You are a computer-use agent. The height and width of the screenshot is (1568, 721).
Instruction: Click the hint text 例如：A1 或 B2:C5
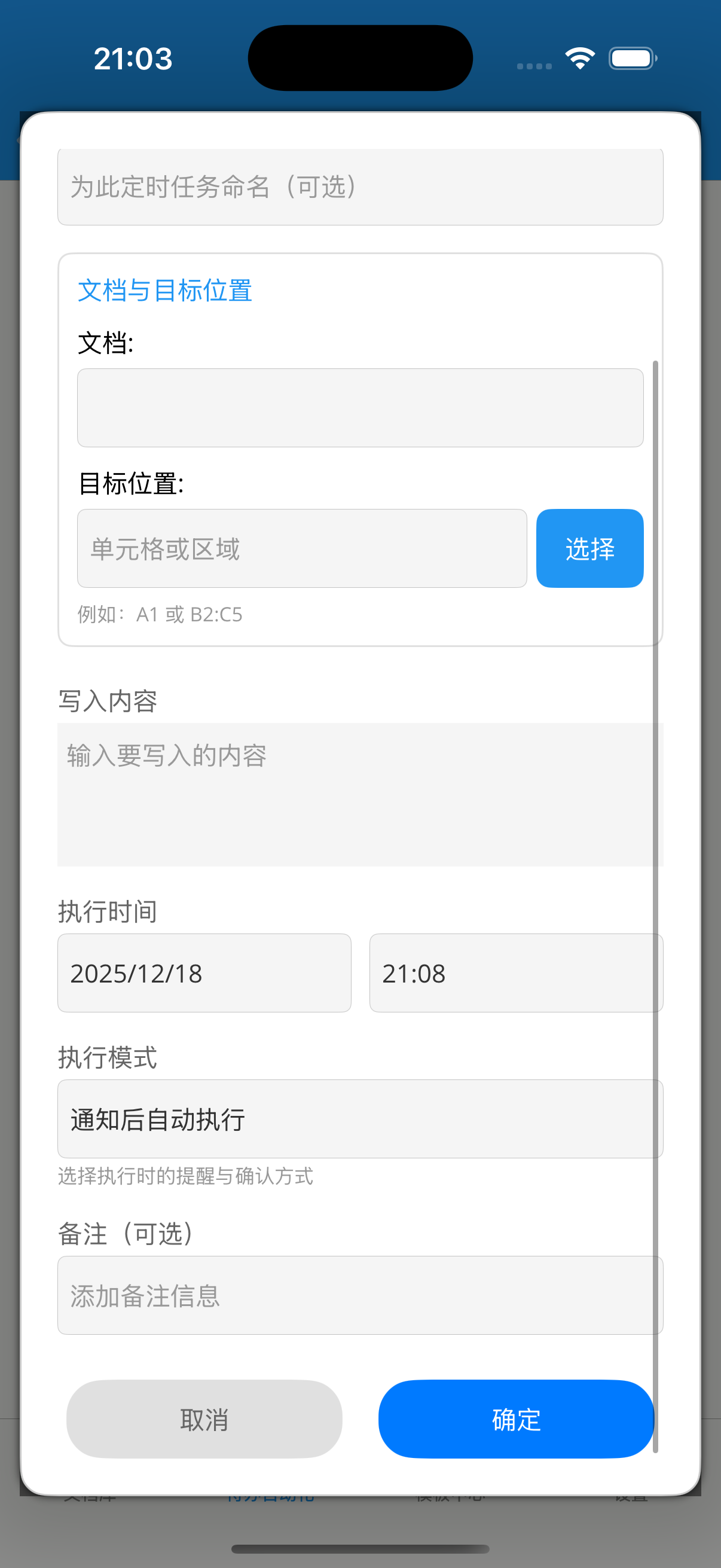160,614
